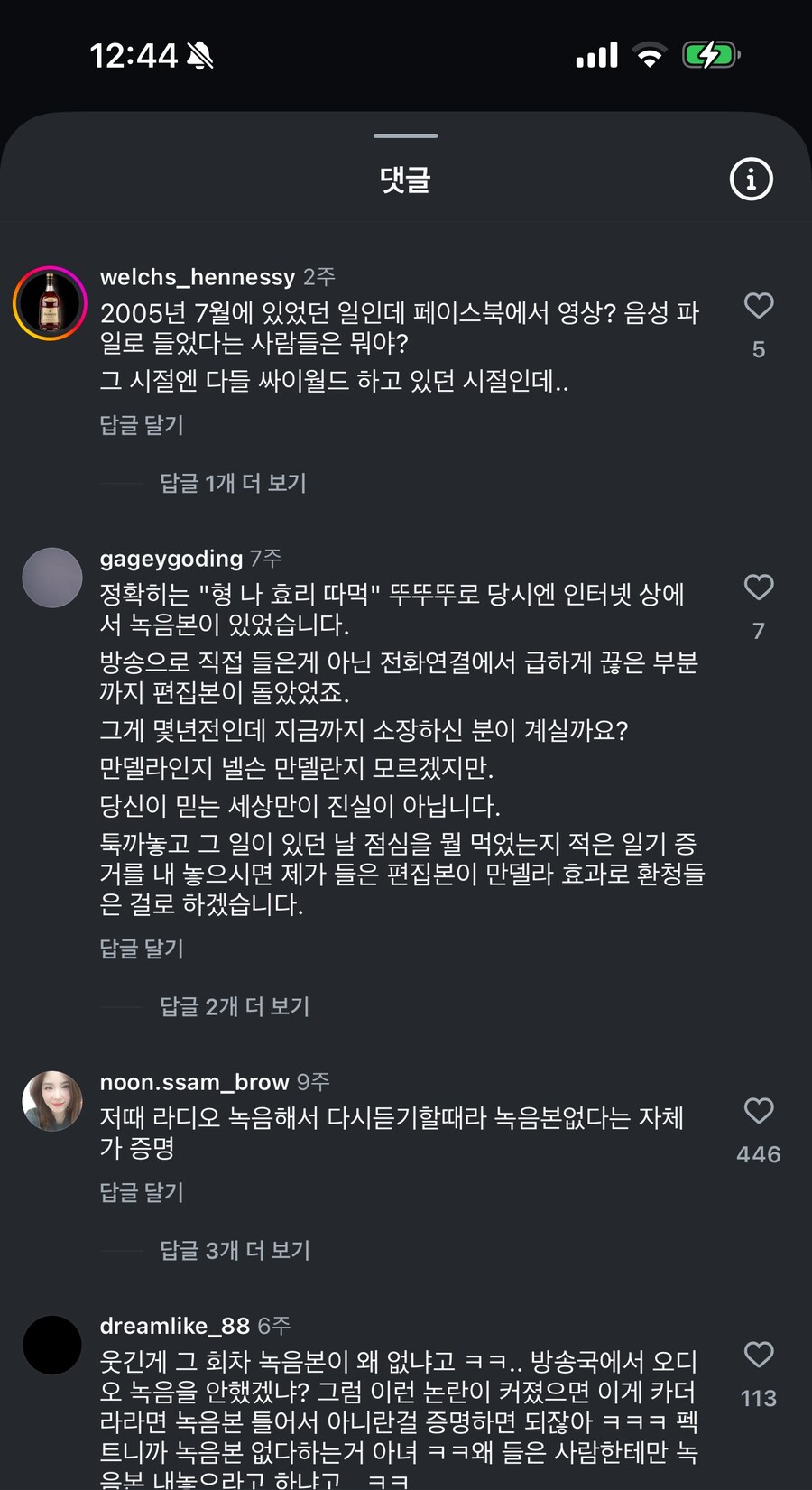
Task: Open noon.ssam_brow's profile photo
Action: (x=51, y=1100)
